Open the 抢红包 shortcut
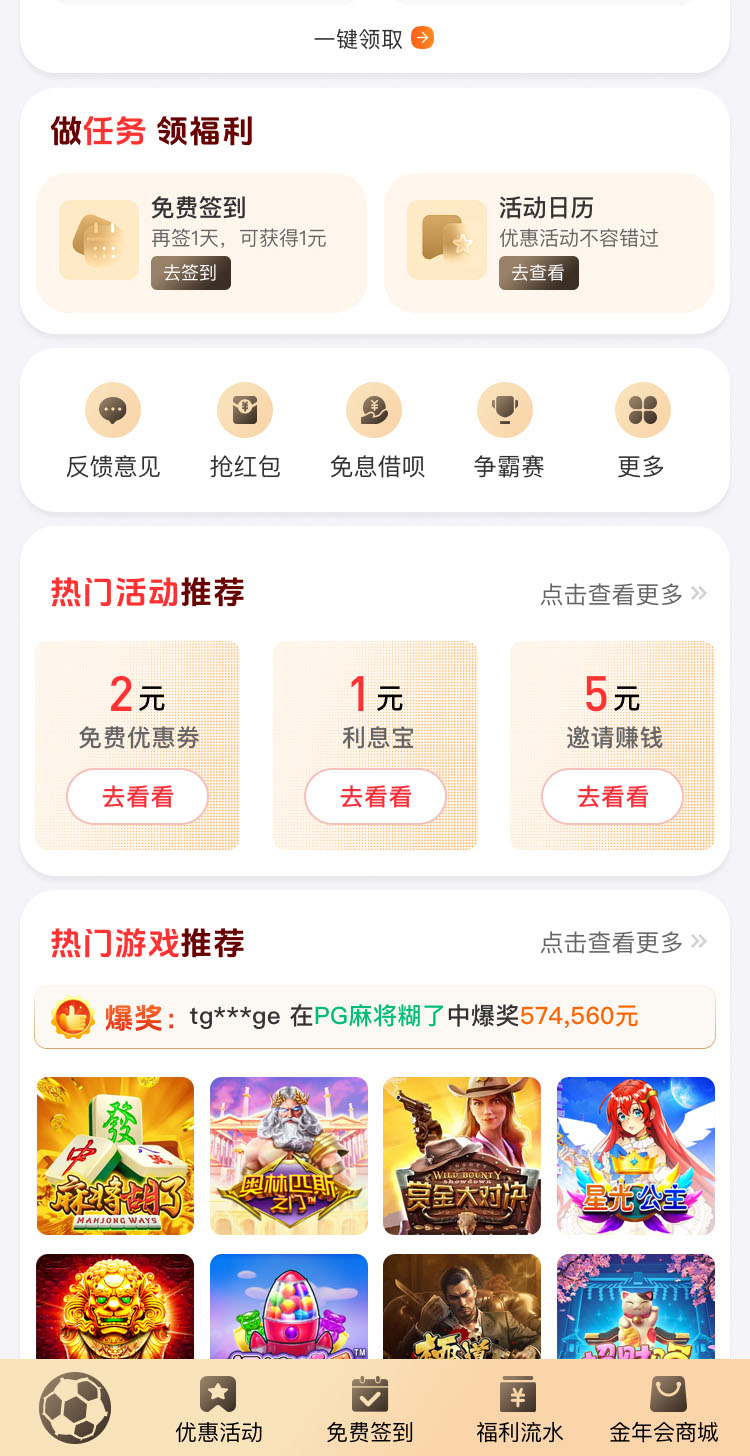The height and width of the screenshot is (1456, 750). 245,431
